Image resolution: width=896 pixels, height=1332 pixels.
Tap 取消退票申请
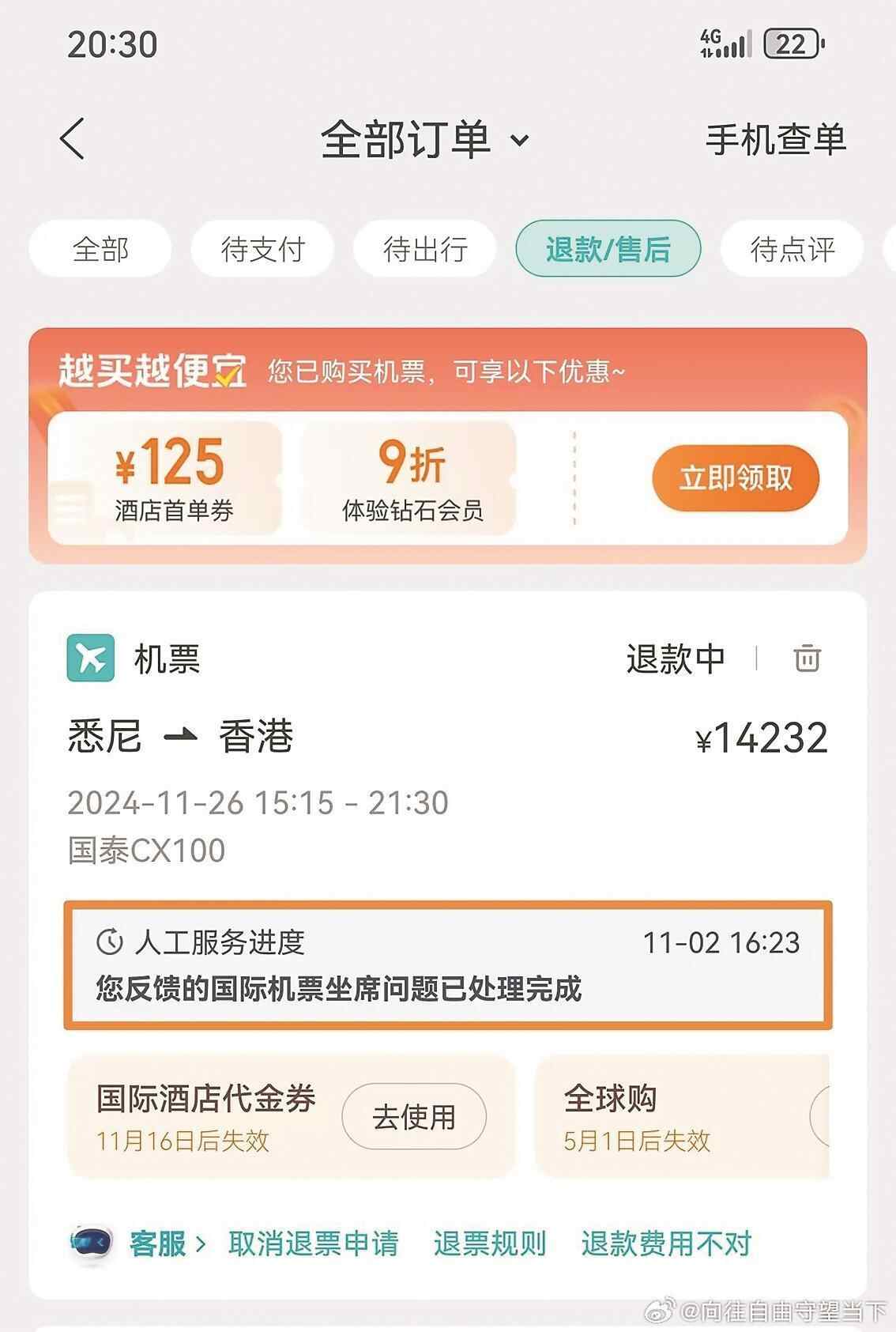(x=313, y=1243)
